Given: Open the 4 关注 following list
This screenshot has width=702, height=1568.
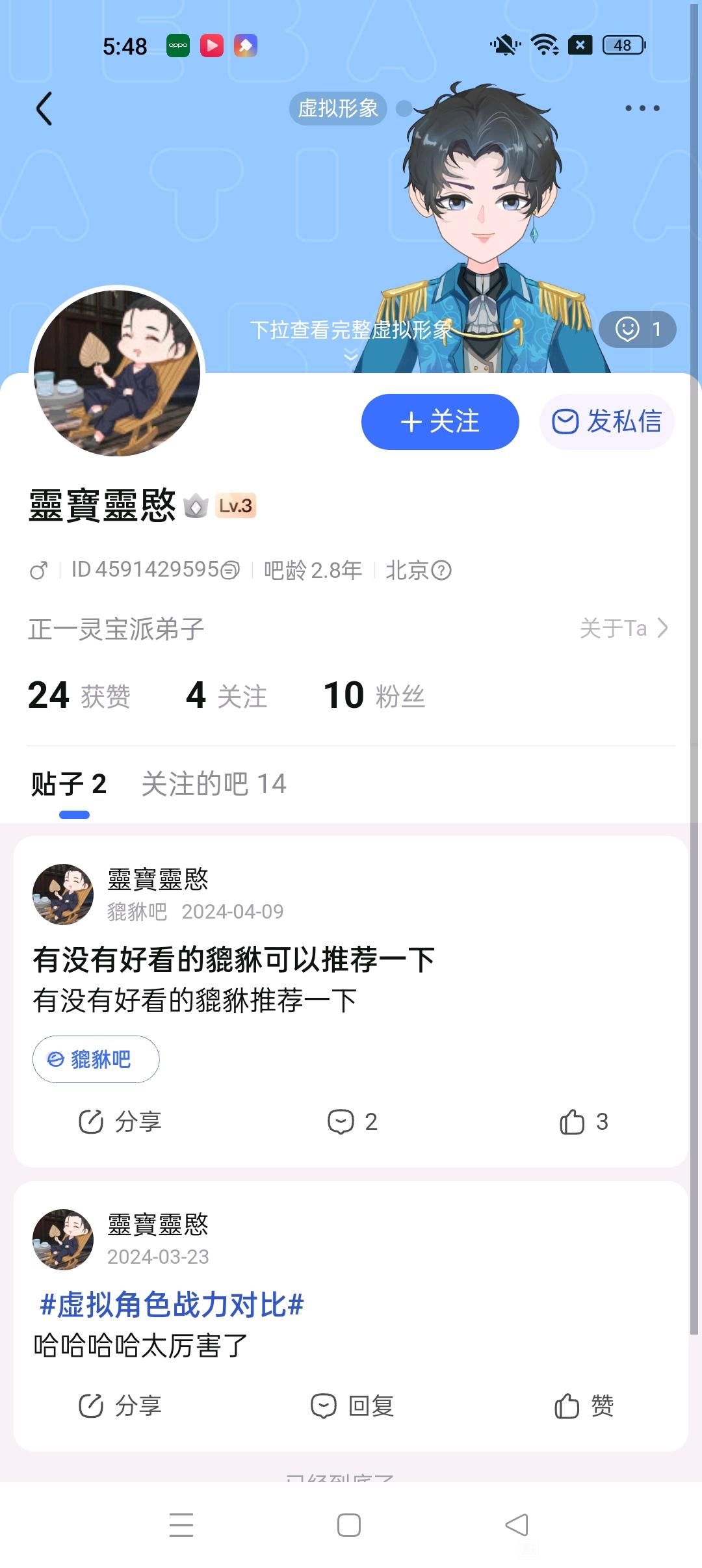Looking at the screenshot, I should click(x=226, y=696).
